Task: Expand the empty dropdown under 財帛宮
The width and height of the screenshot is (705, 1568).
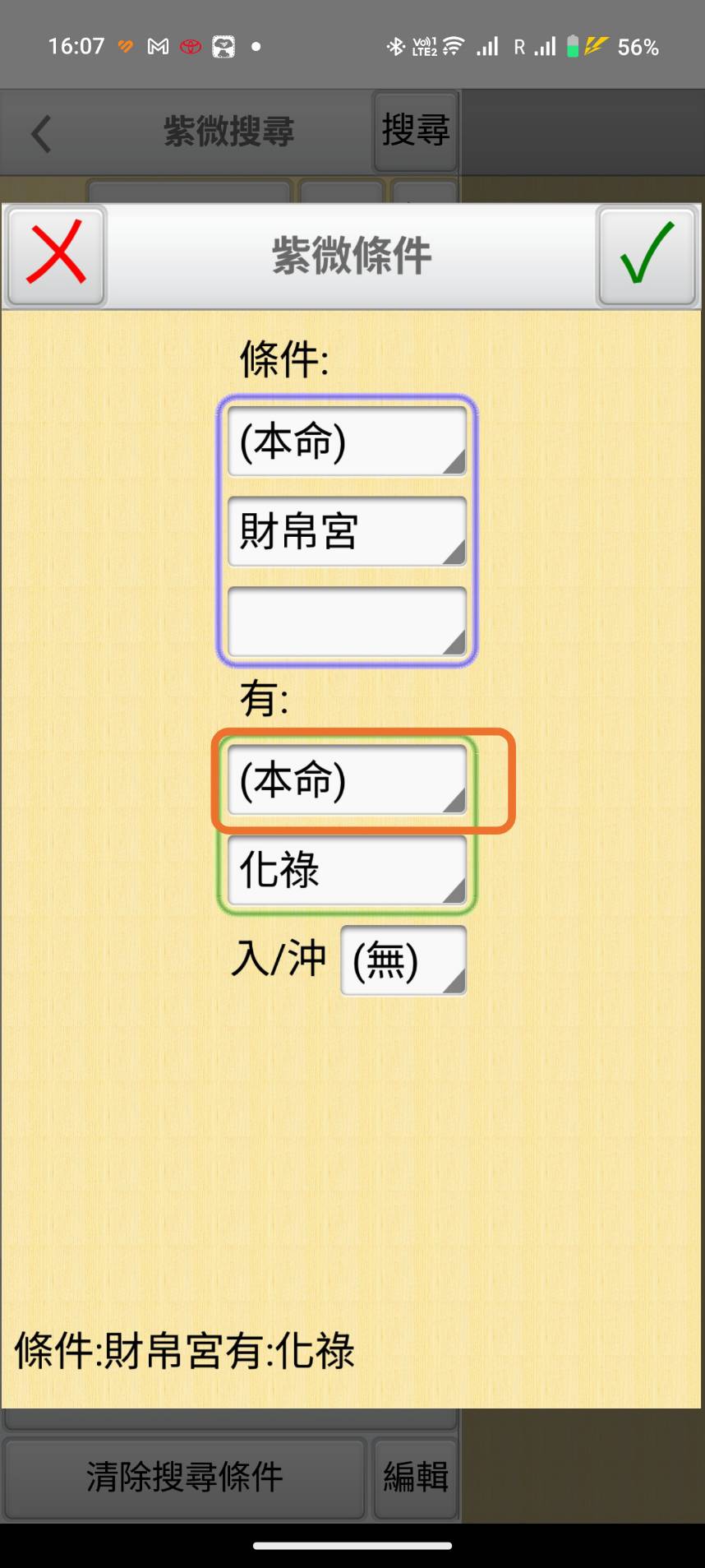Action: tap(347, 622)
